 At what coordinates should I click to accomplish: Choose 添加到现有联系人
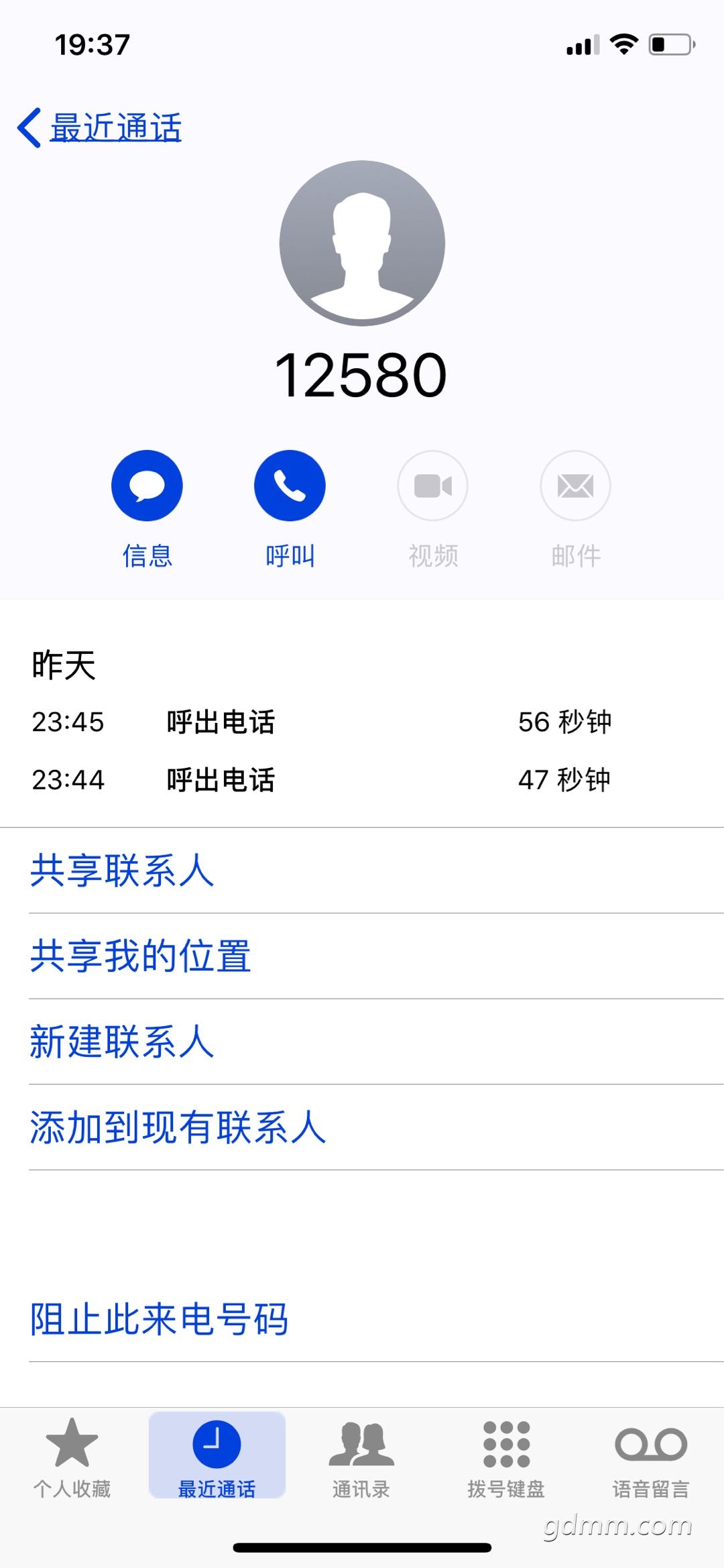click(x=178, y=1127)
